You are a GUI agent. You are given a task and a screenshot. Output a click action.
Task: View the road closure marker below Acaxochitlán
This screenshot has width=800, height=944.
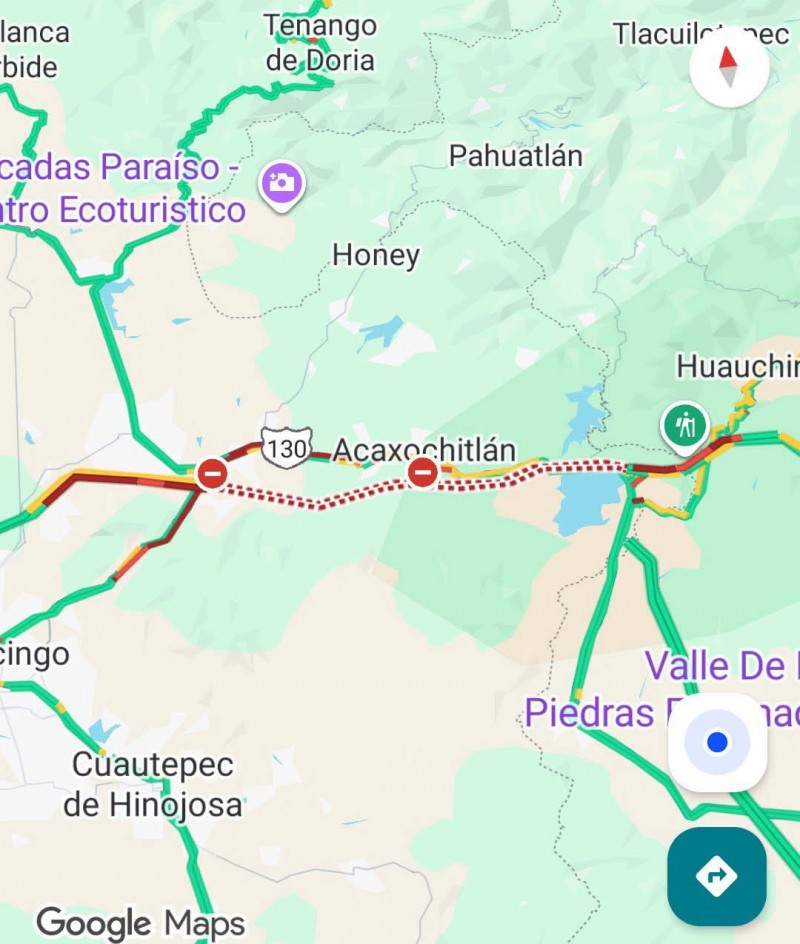tap(423, 472)
